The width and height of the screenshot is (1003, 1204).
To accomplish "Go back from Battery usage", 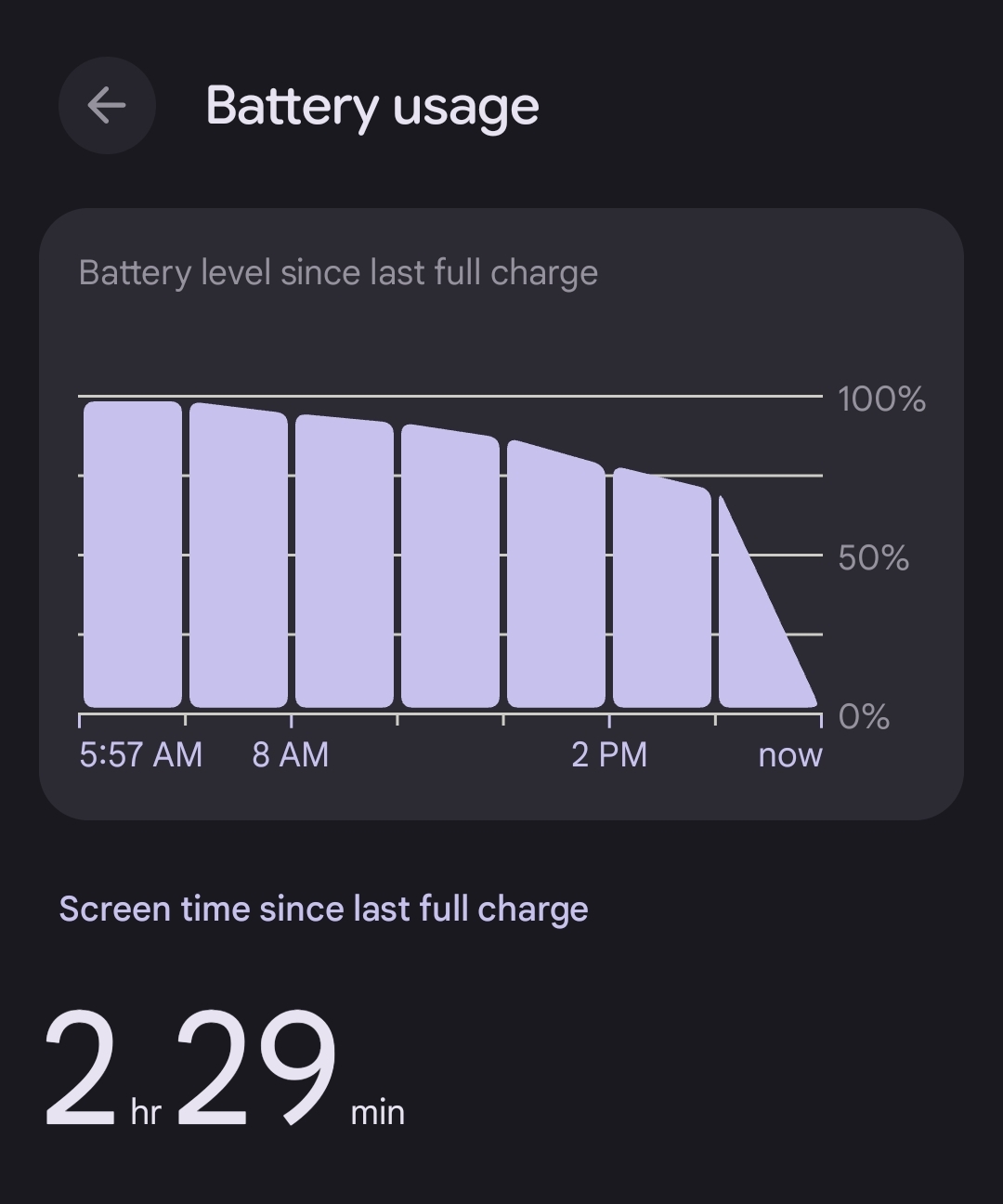I will click(107, 106).
